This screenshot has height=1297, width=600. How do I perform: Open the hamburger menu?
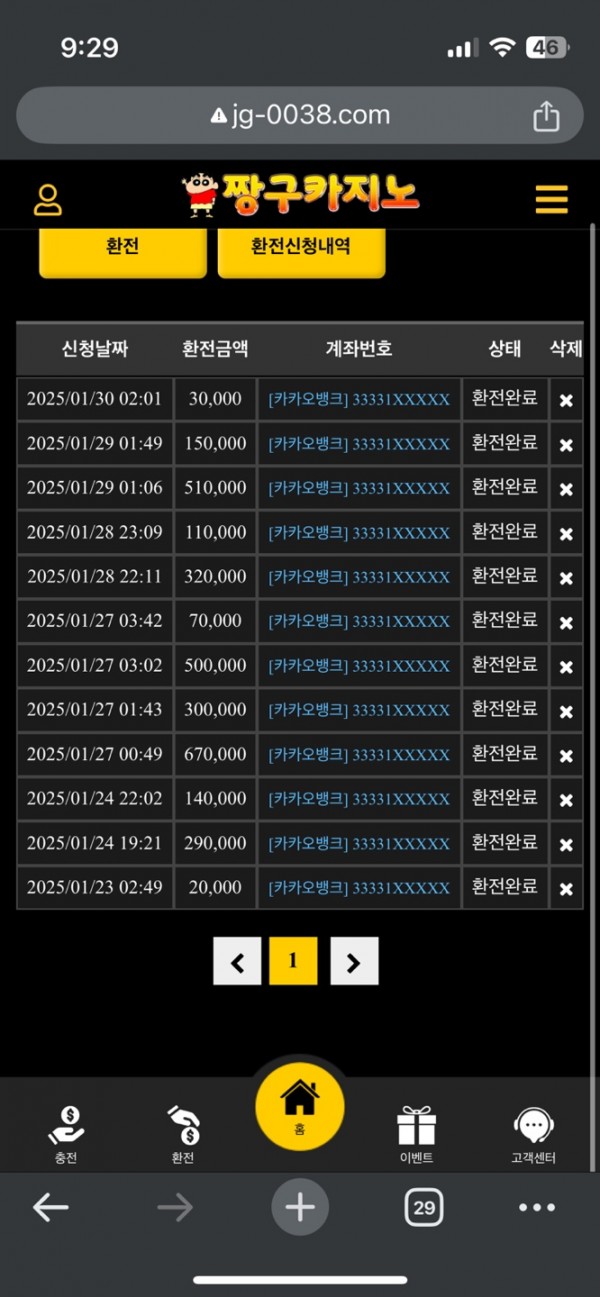[551, 199]
